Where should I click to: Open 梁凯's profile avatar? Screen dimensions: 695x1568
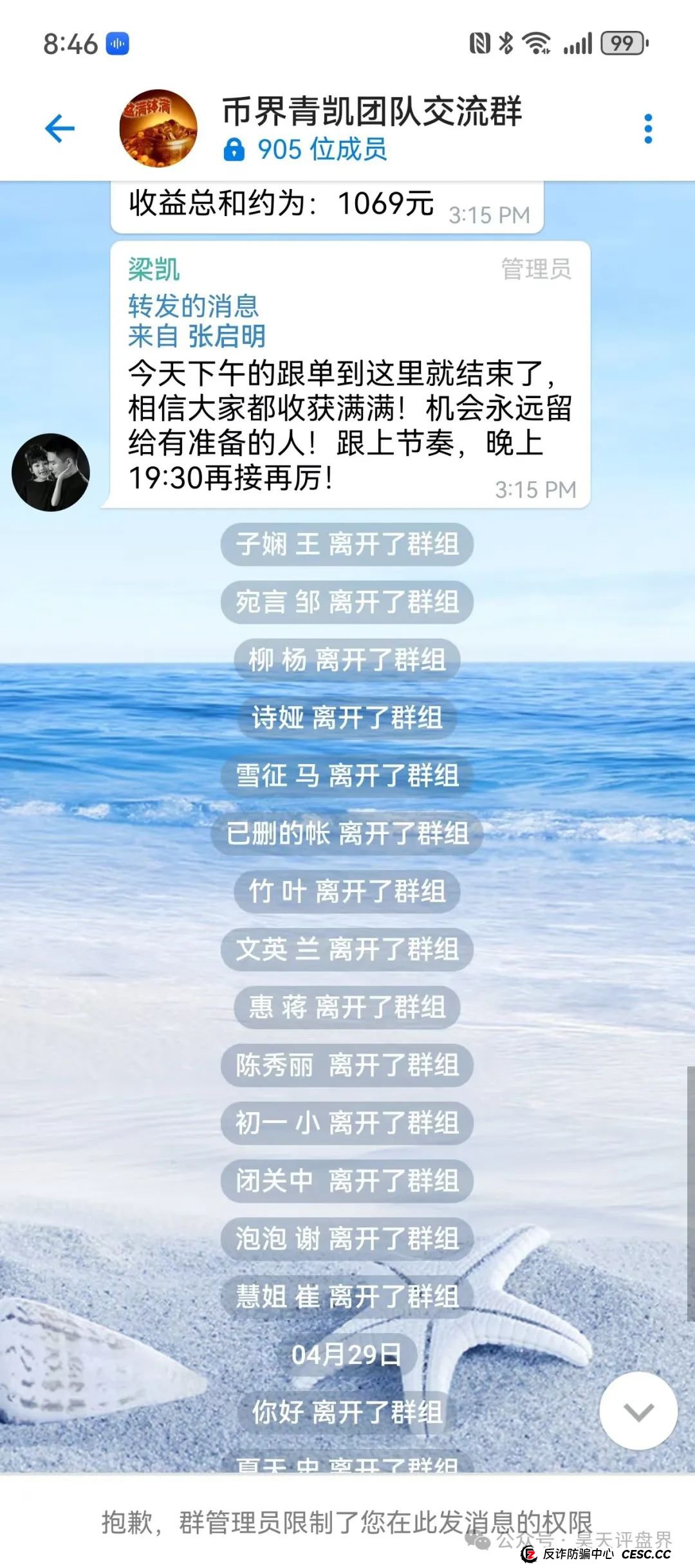tap(51, 472)
